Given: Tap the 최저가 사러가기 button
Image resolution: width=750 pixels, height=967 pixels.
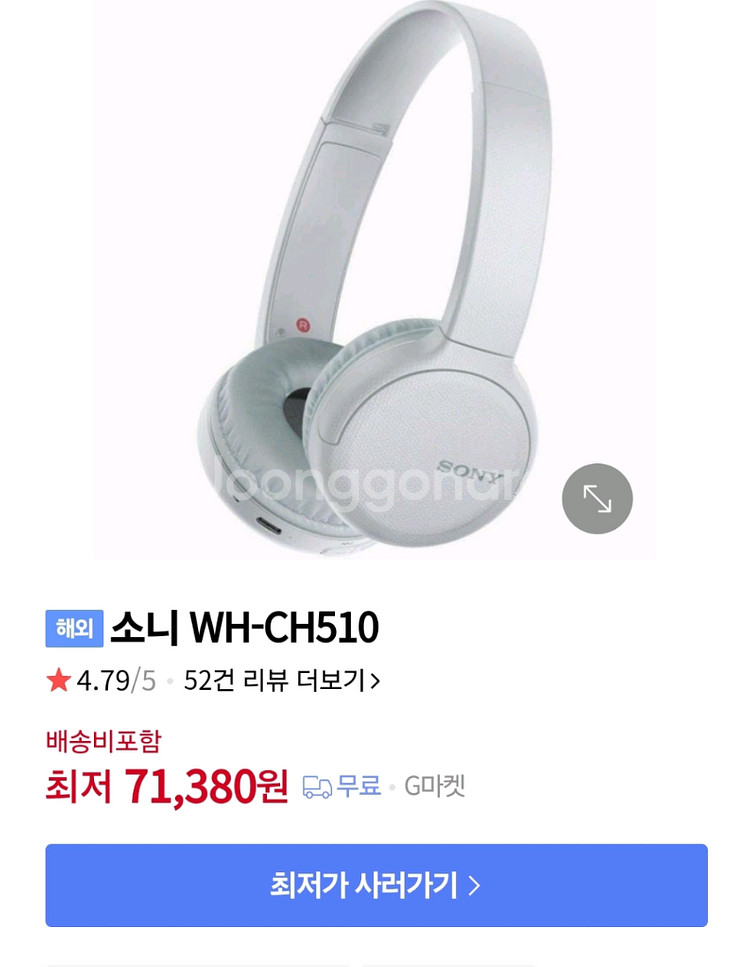Looking at the screenshot, I should tap(376, 885).
